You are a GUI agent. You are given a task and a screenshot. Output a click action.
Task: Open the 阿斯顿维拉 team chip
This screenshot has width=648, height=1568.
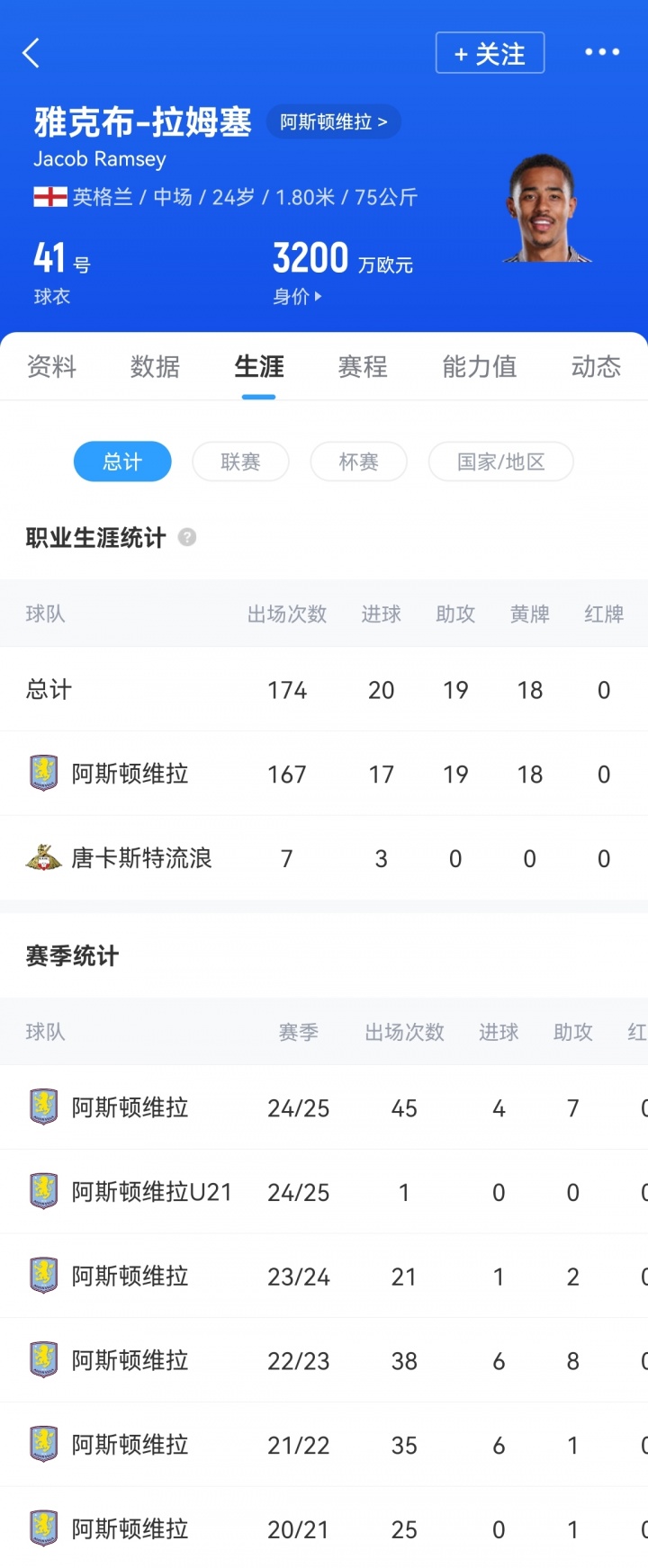333,122
